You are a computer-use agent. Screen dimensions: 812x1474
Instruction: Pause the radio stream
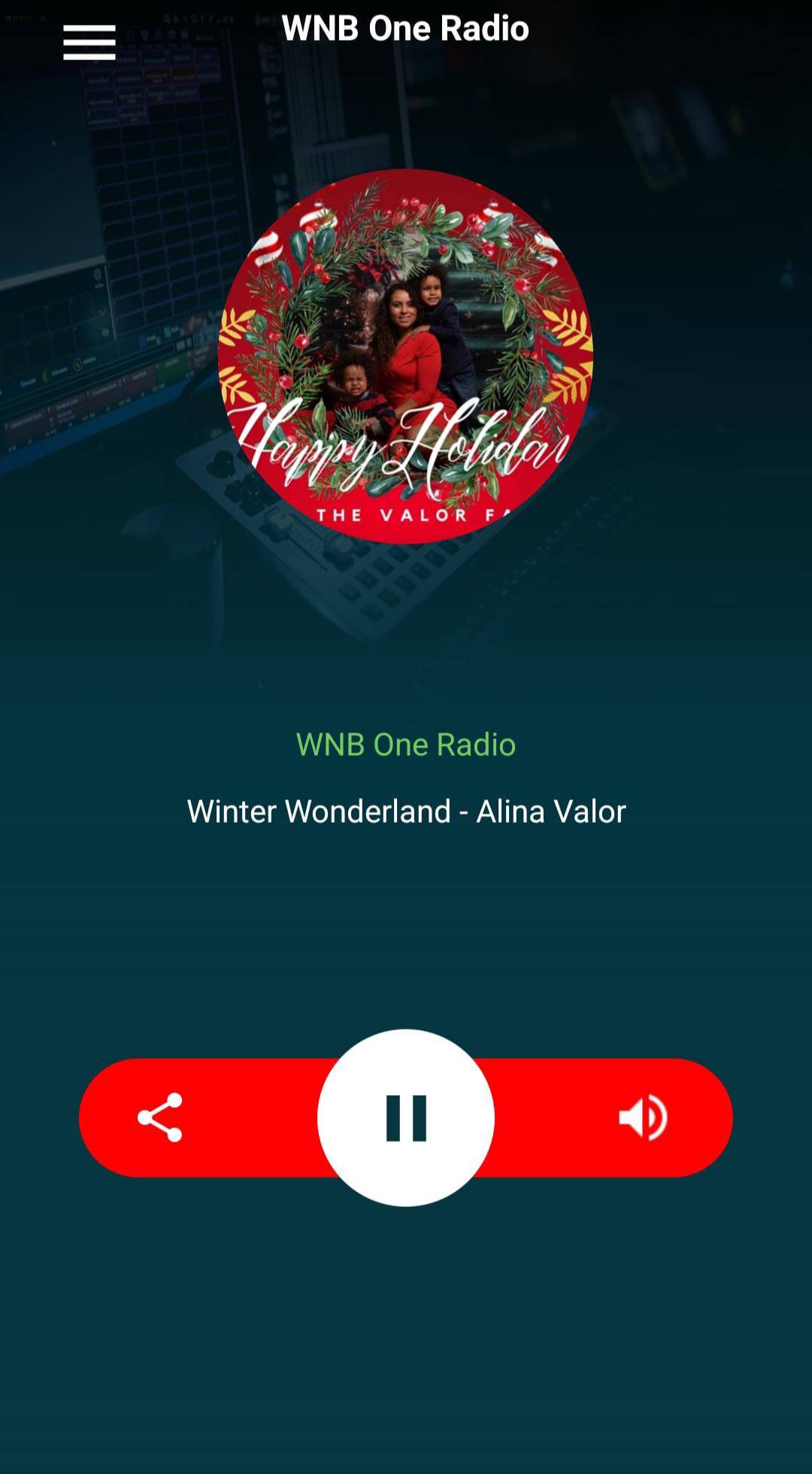406,1118
